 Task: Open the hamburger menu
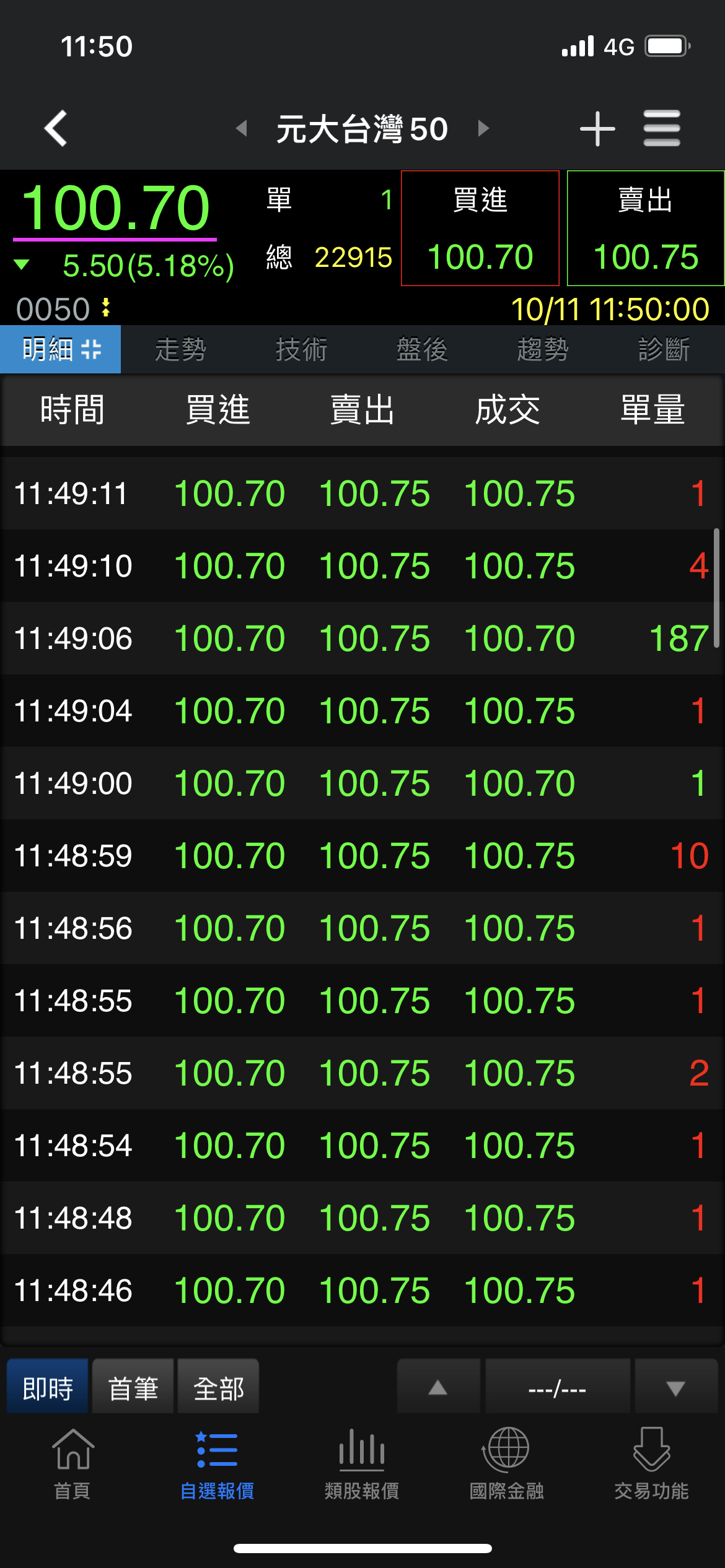click(x=662, y=128)
